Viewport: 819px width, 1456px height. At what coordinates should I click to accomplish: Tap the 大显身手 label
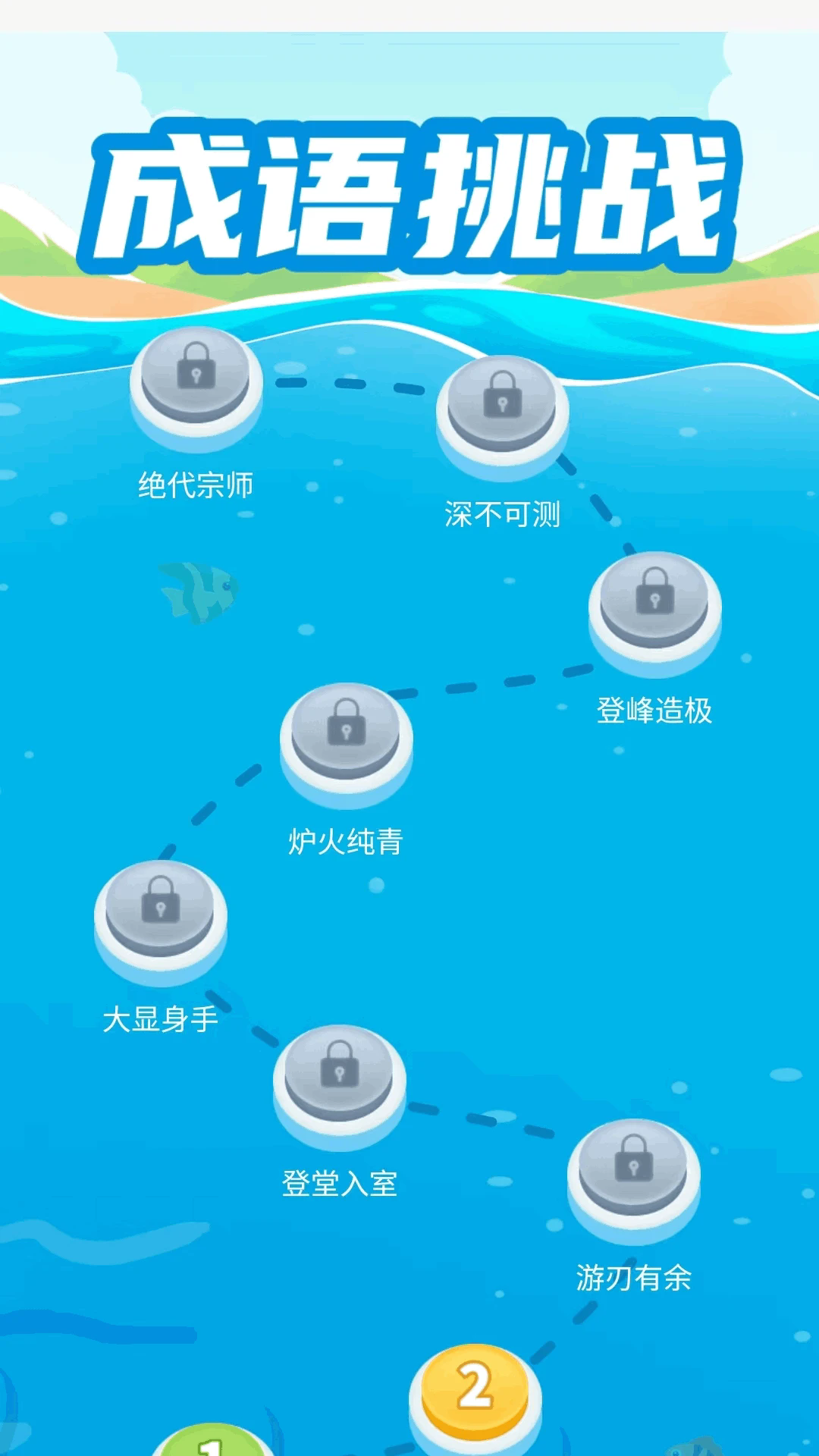pos(161,1019)
